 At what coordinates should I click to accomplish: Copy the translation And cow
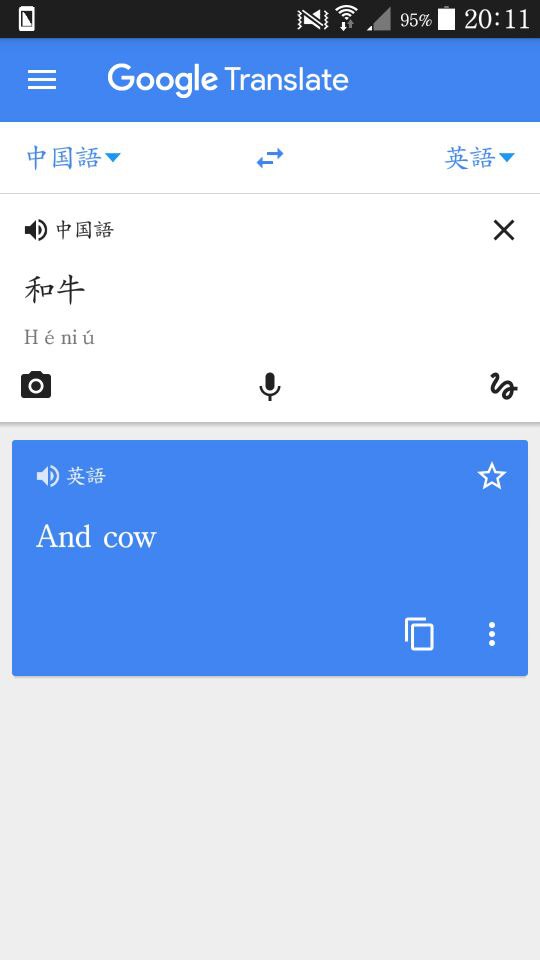[x=419, y=634]
